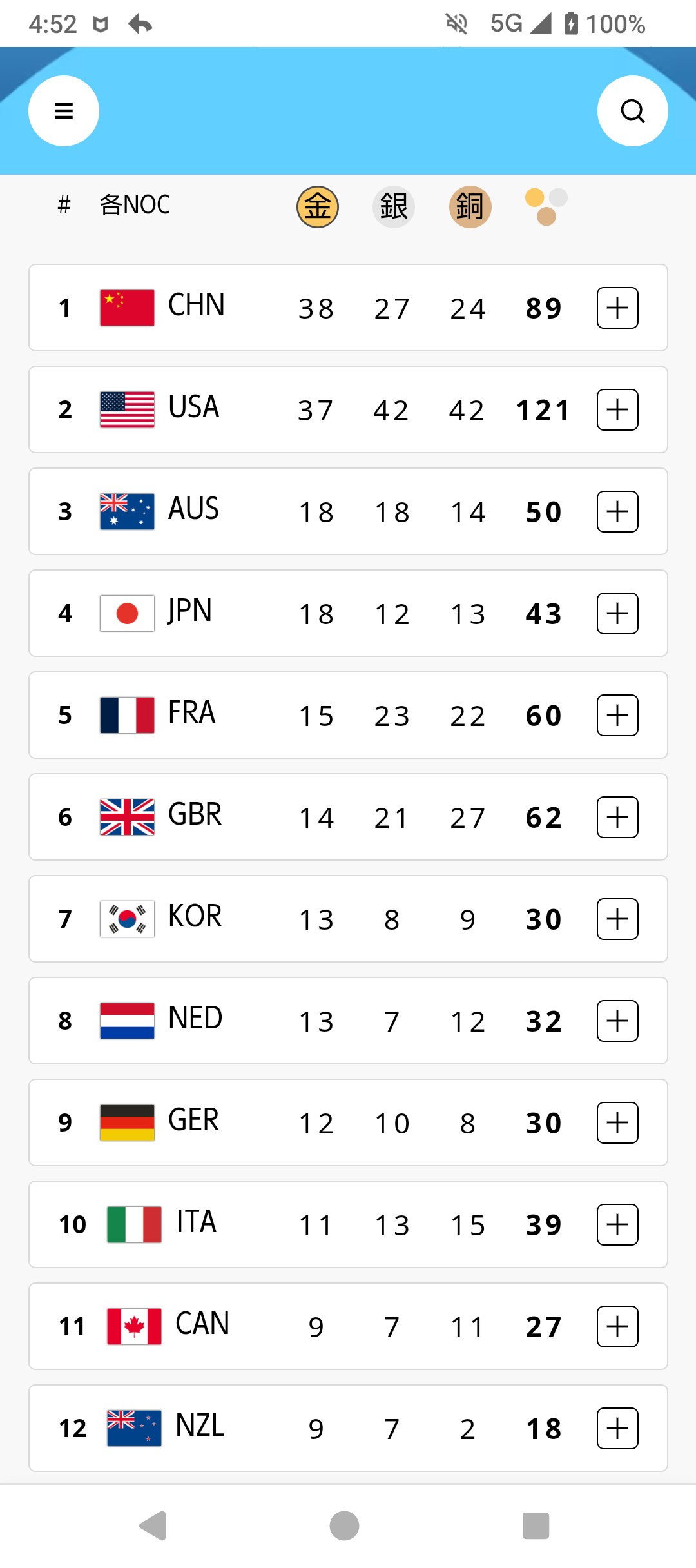Image resolution: width=696 pixels, height=1568 pixels.
Task: Expand CAN medal details
Action: (617, 1326)
